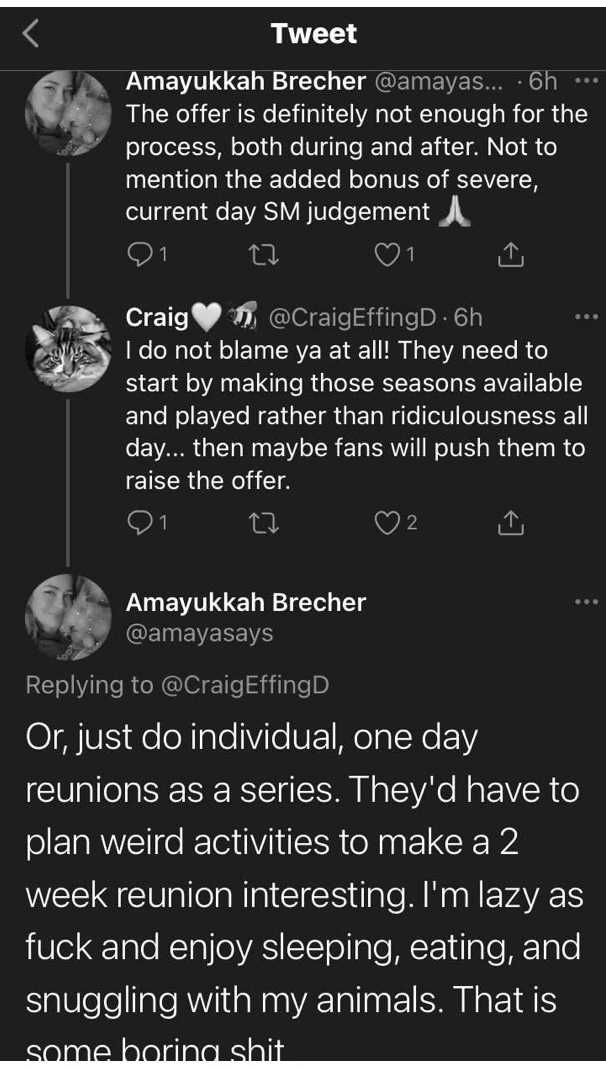Like Craig's tweet with 2 likes
Viewport: 606px width, 1070px height.
[x=394, y=523]
